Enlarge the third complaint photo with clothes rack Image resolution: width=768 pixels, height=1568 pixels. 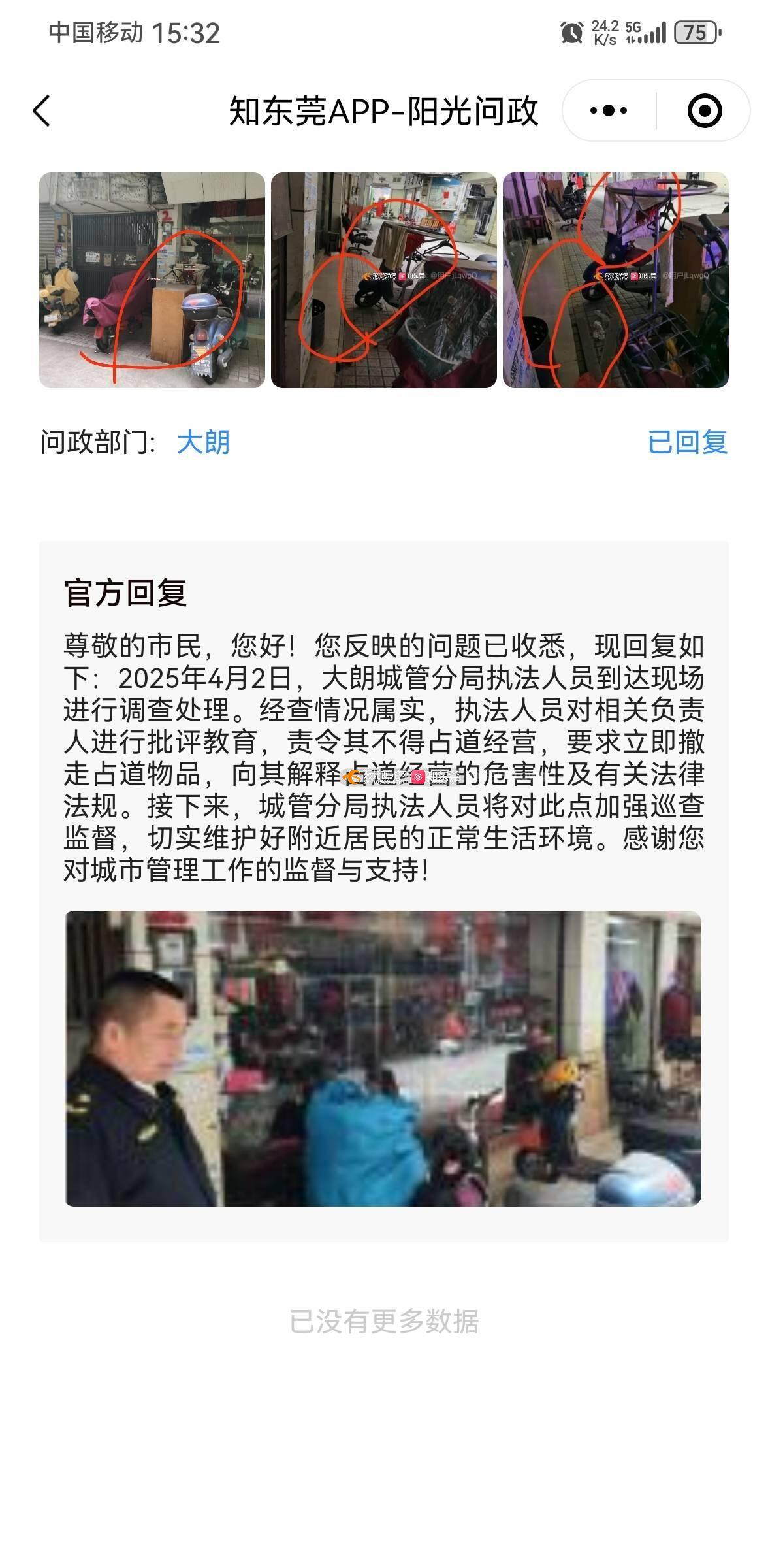tap(616, 280)
